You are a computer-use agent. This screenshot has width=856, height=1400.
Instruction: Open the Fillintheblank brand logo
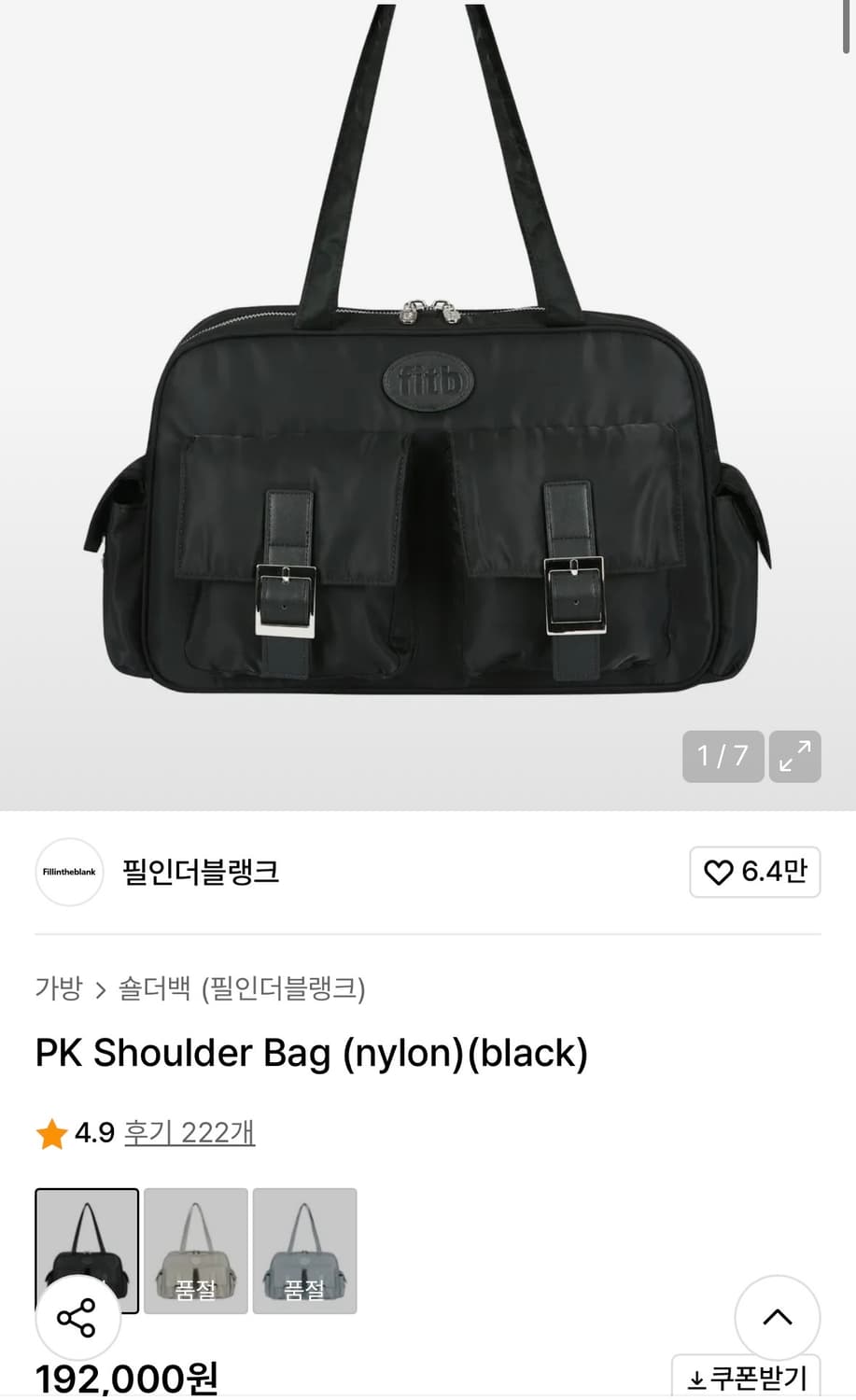point(69,873)
